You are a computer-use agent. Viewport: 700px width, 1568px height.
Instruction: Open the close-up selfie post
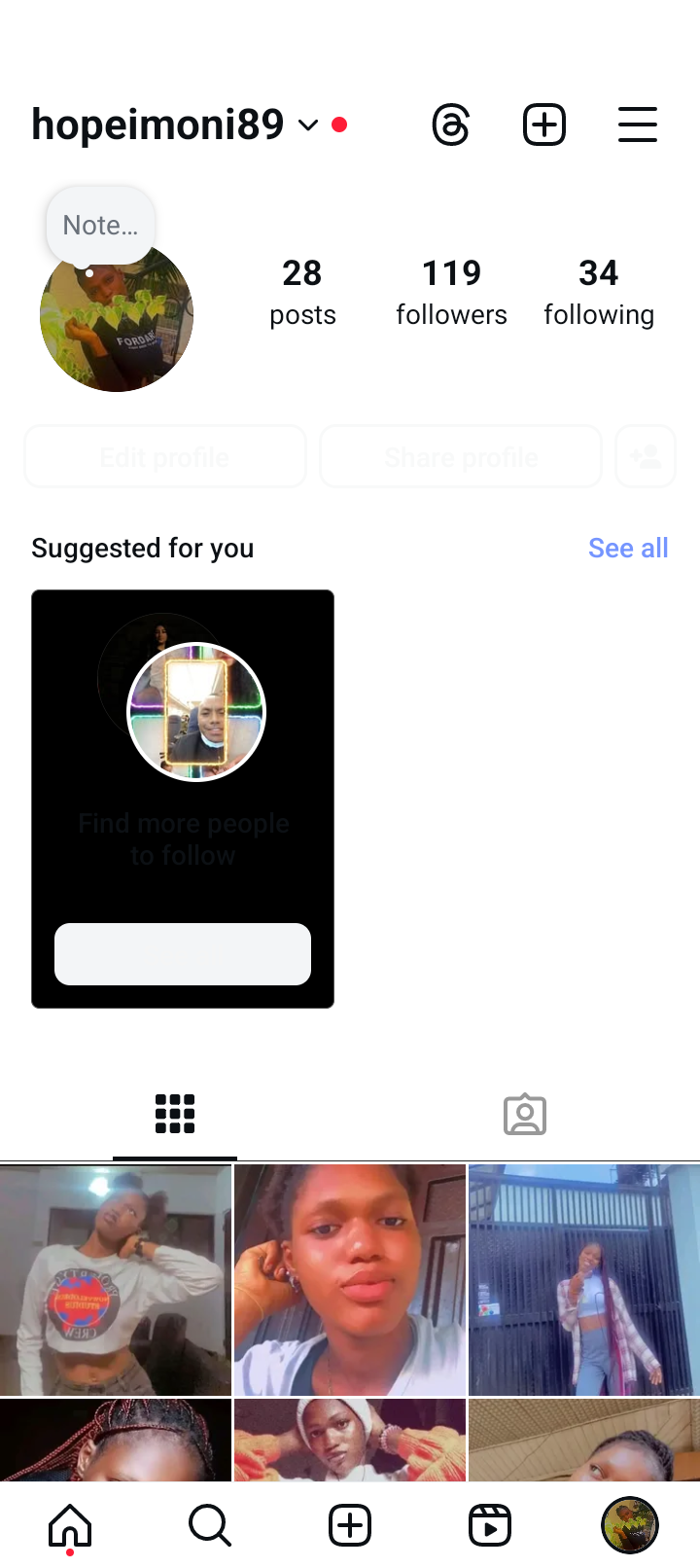pos(350,1280)
